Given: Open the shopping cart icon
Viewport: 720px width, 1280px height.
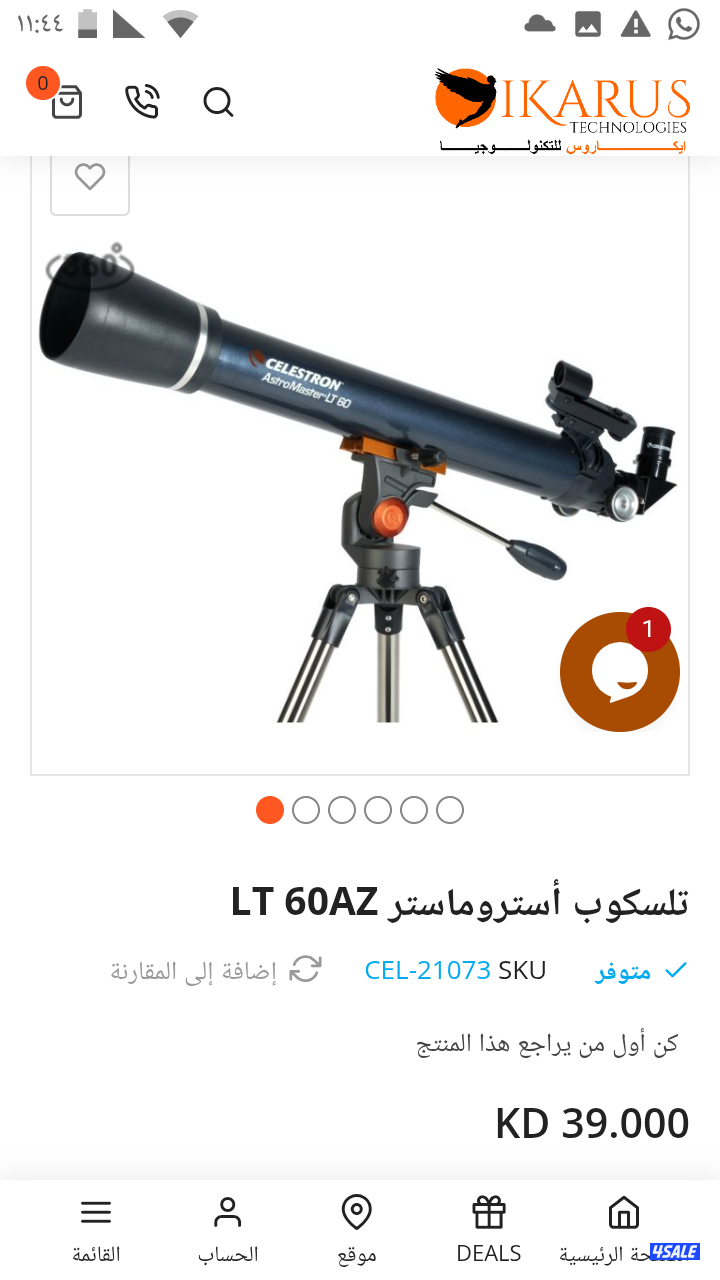Looking at the screenshot, I should 66,101.
